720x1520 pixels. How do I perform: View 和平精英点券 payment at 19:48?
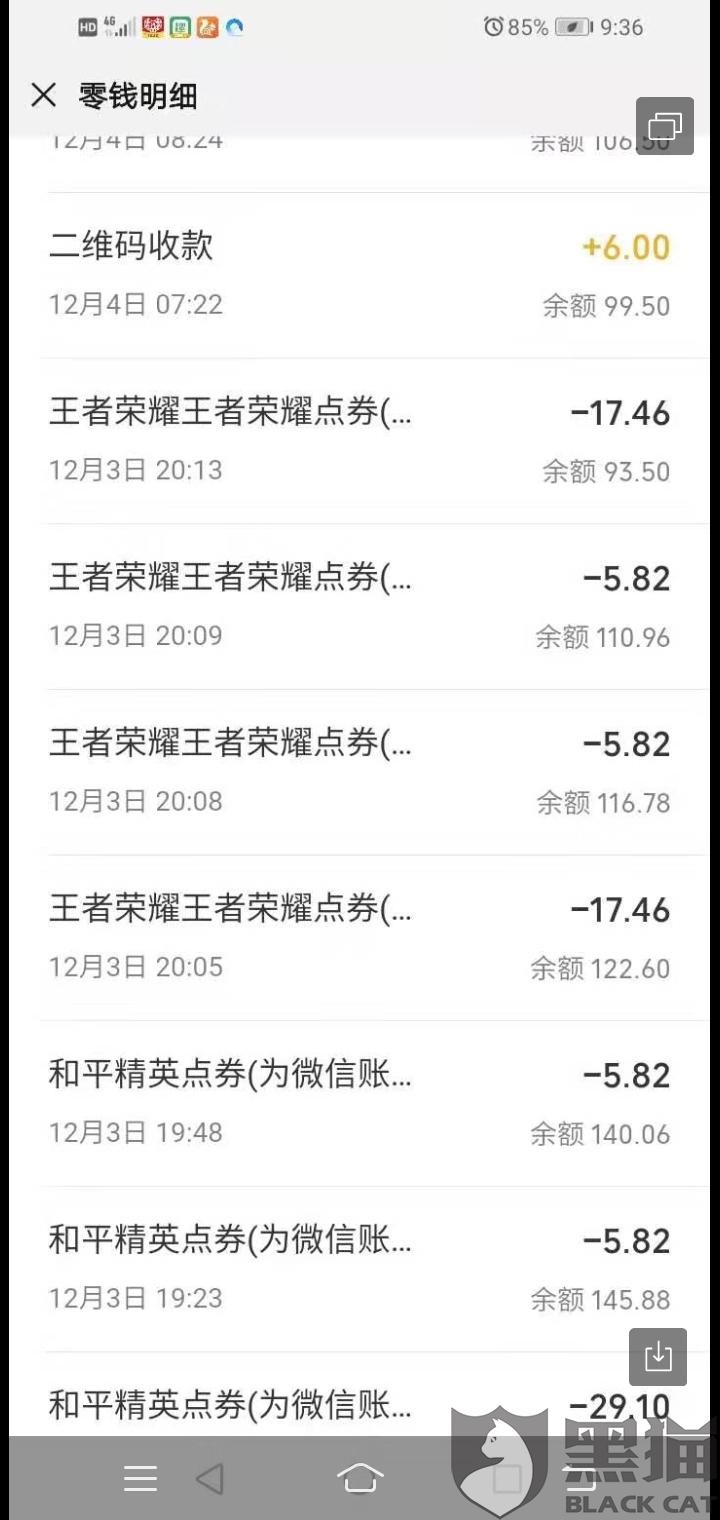coord(360,1104)
